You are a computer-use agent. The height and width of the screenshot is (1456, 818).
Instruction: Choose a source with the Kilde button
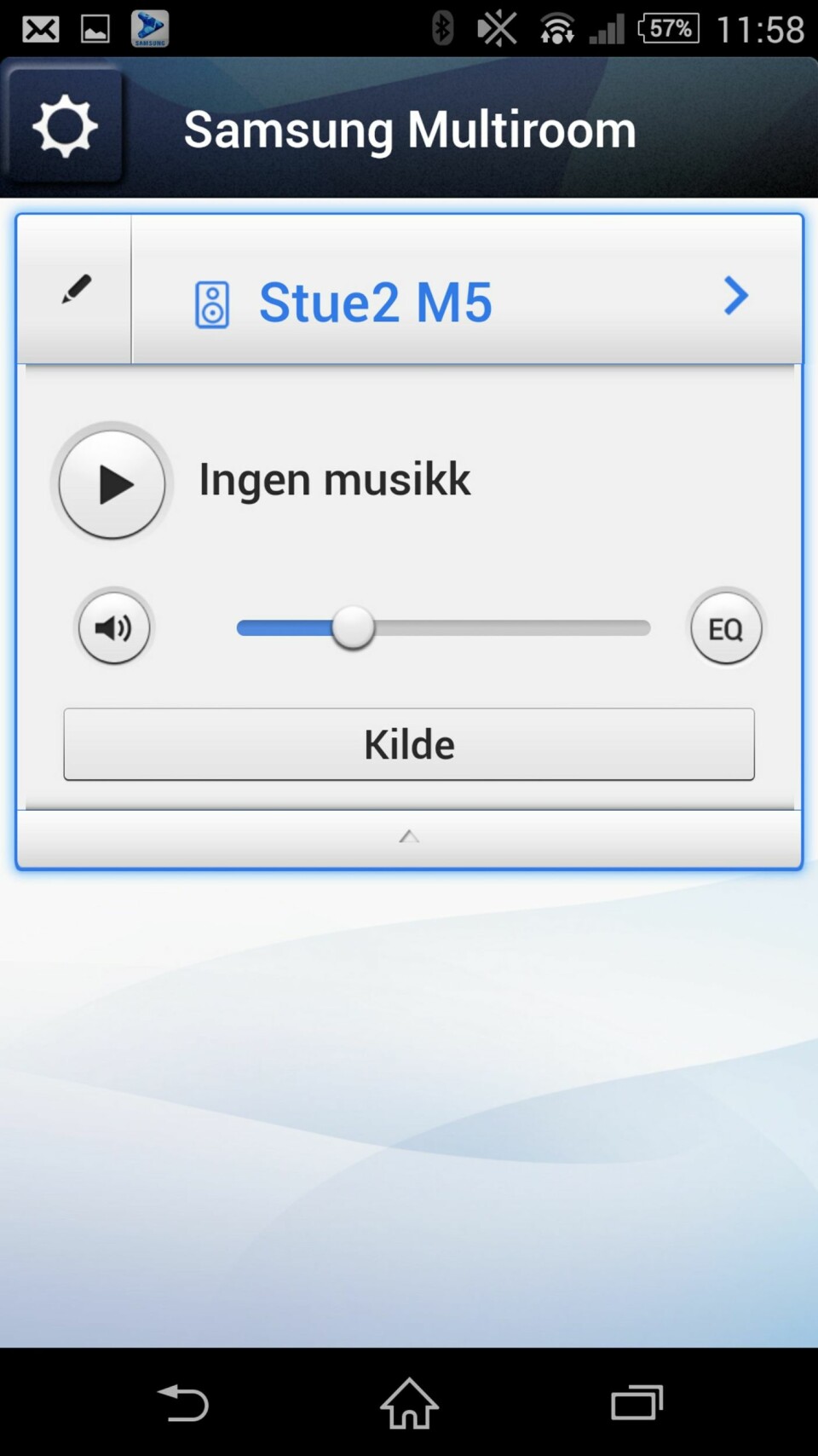coord(409,743)
